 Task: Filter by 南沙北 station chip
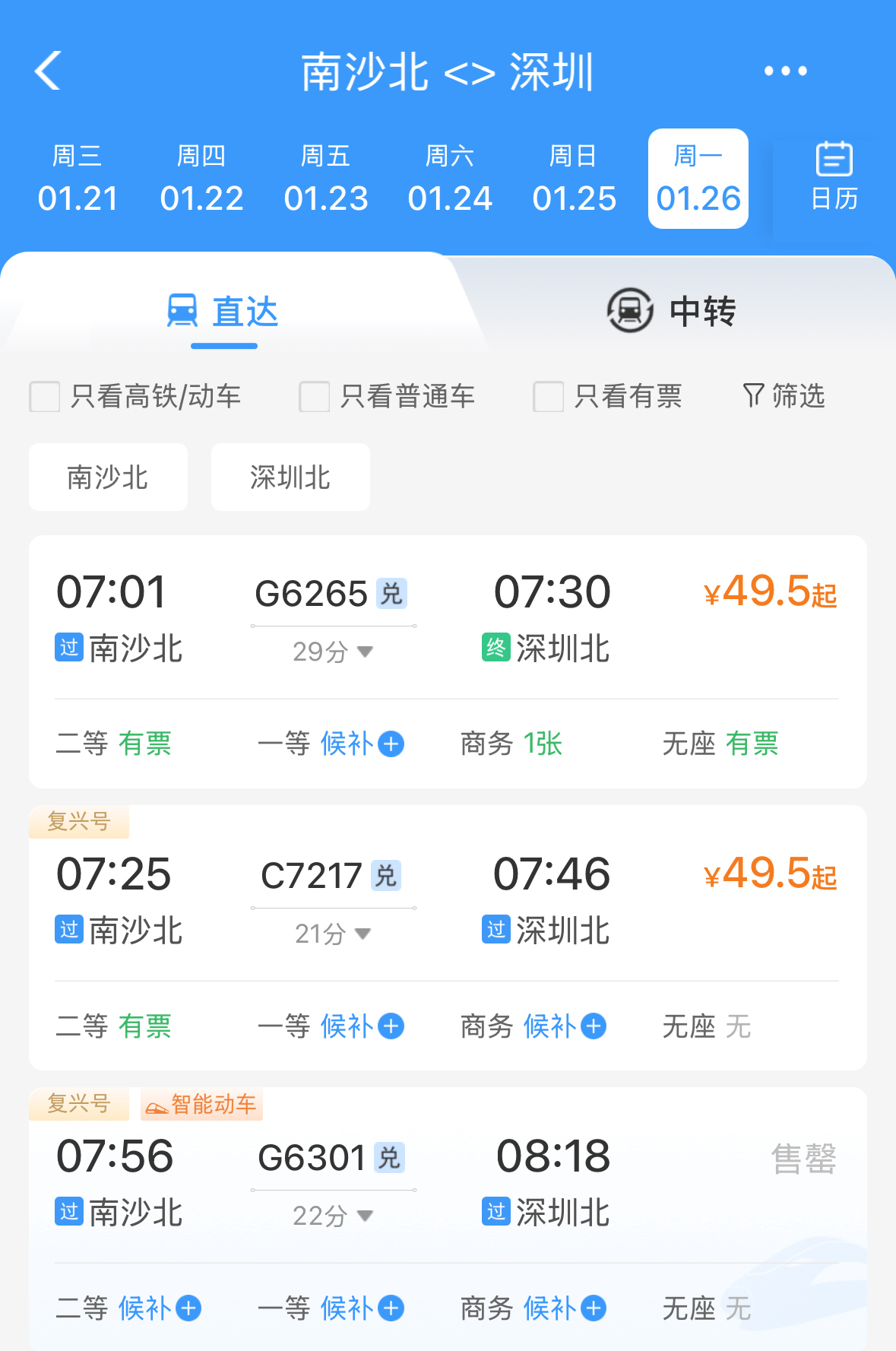click(x=108, y=477)
